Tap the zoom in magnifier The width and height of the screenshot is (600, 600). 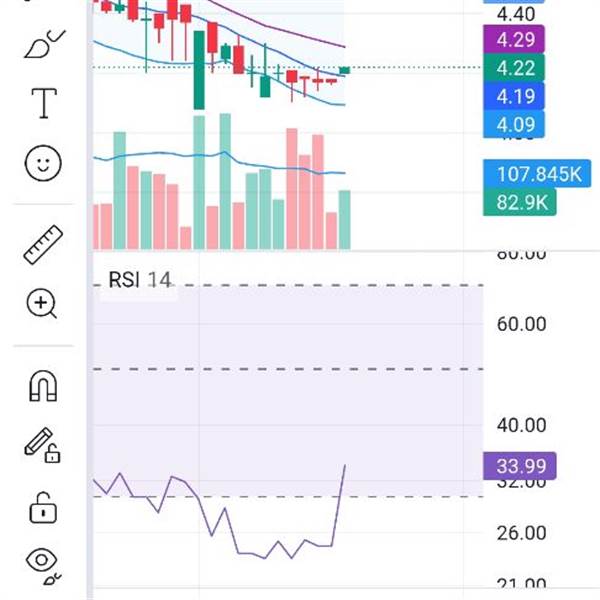[x=43, y=303]
